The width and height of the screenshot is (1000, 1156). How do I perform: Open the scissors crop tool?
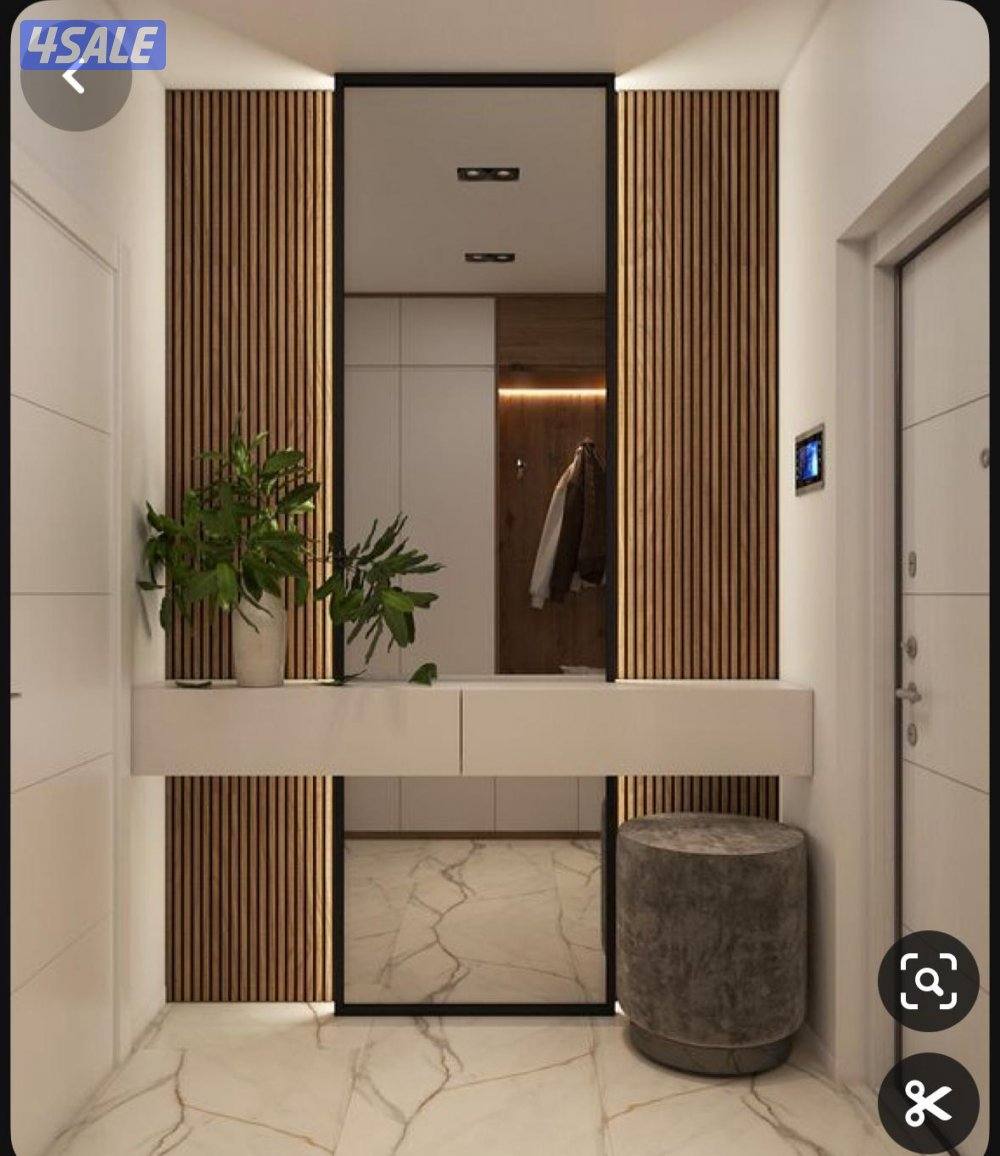click(928, 1103)
